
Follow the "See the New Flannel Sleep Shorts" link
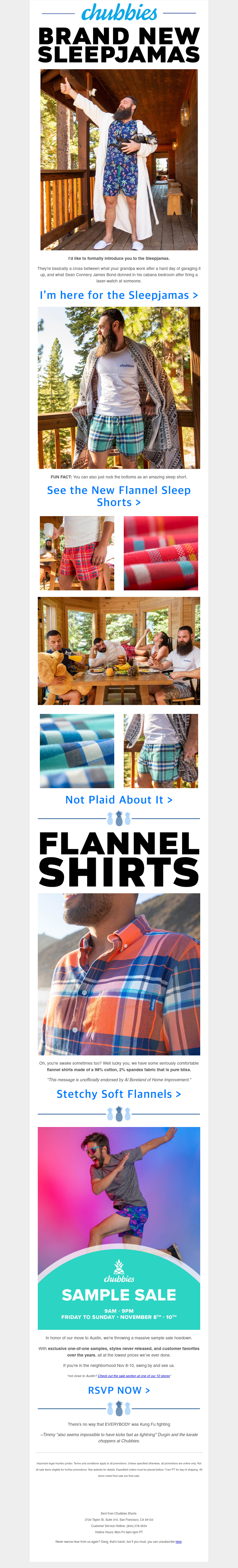coord(118,496)
